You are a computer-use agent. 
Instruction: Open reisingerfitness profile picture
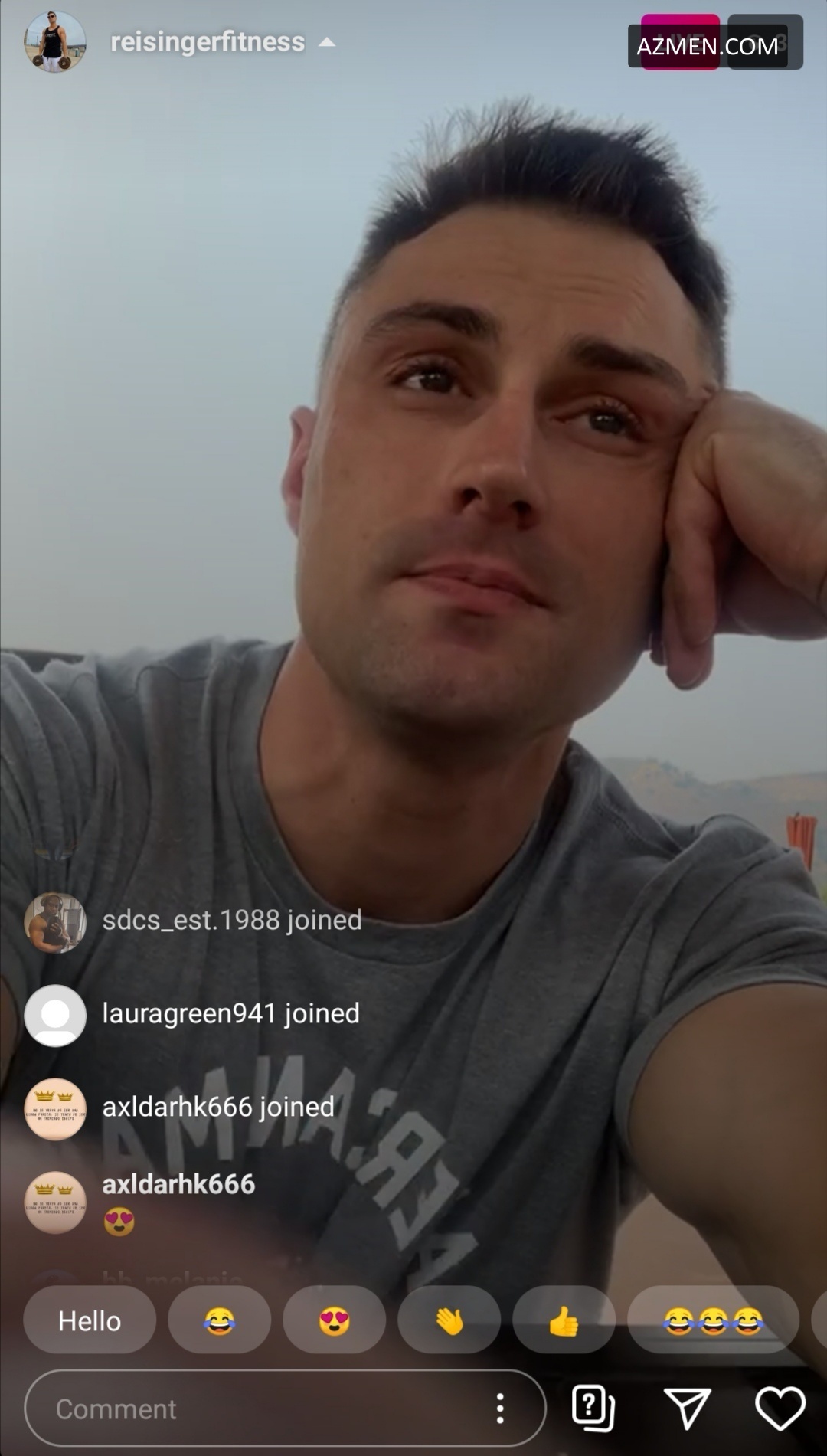(x=55, y=42)
